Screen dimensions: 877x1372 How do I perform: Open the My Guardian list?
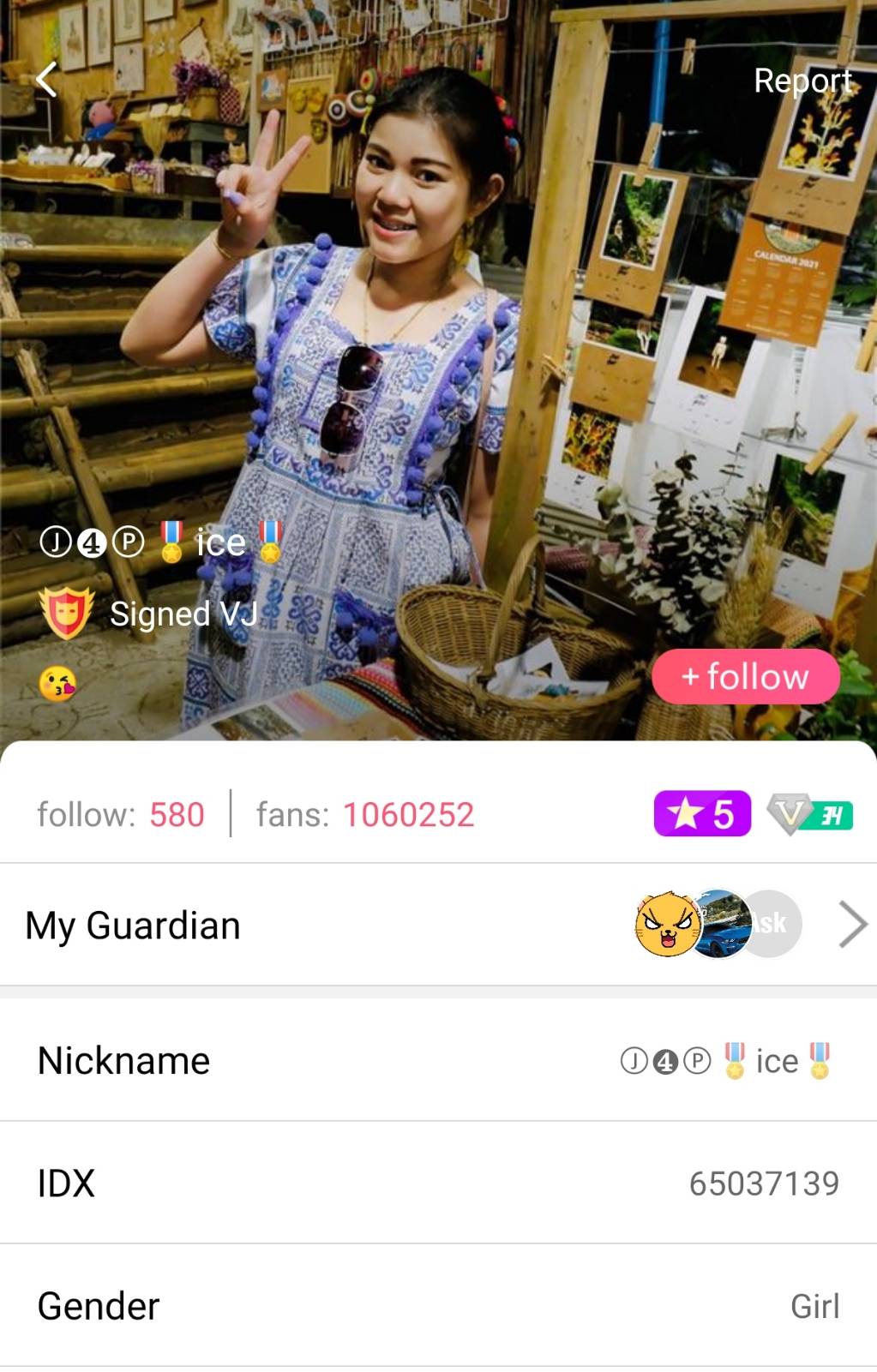click(852, 925)
